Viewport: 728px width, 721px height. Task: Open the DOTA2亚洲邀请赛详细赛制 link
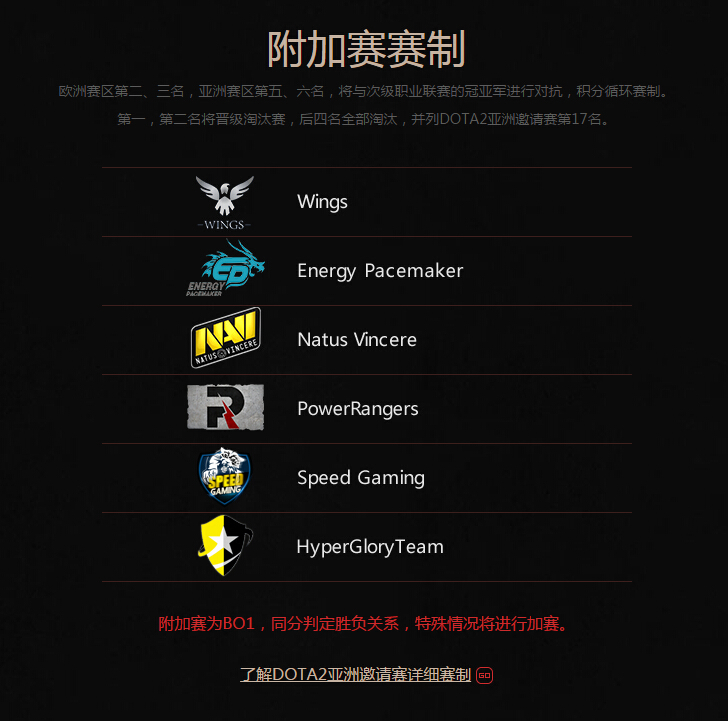(x=356, y=675)
